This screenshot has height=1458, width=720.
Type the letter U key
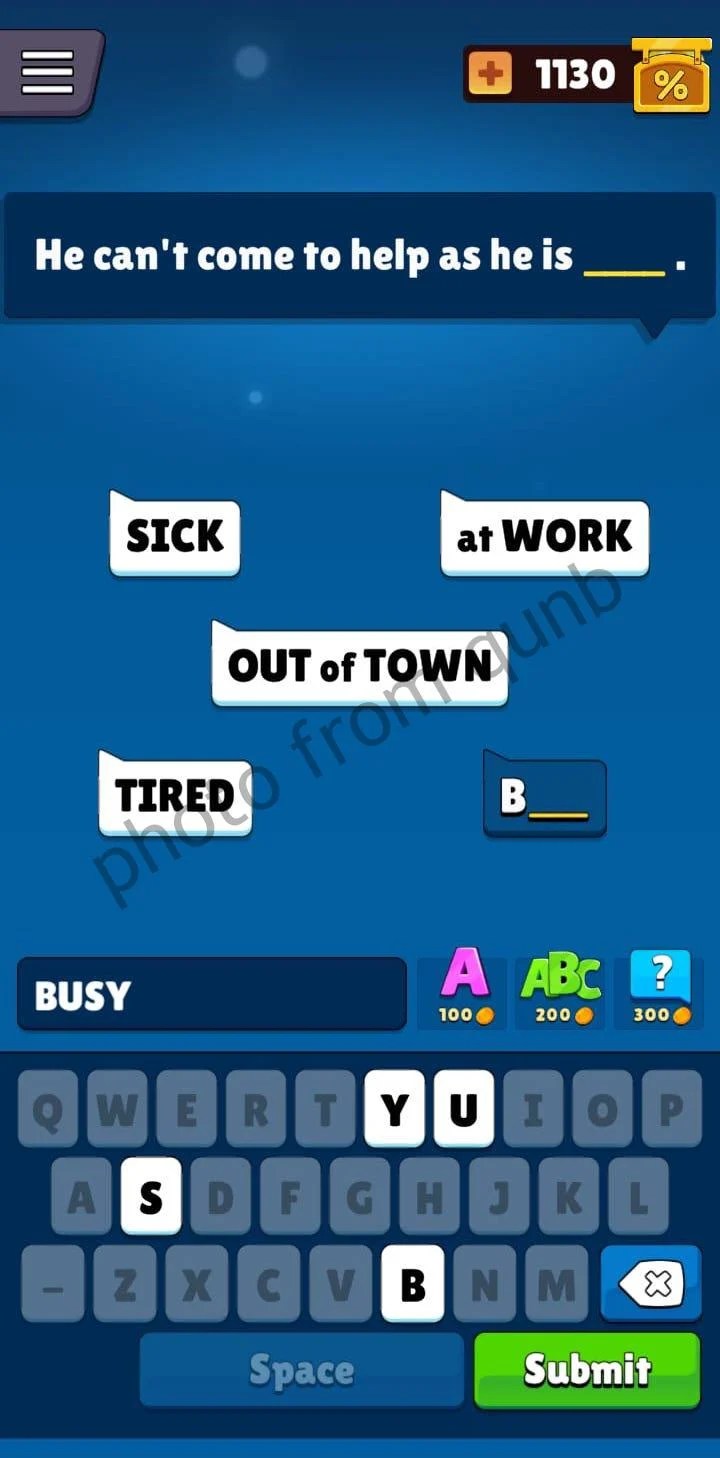tap(463, 1109)
